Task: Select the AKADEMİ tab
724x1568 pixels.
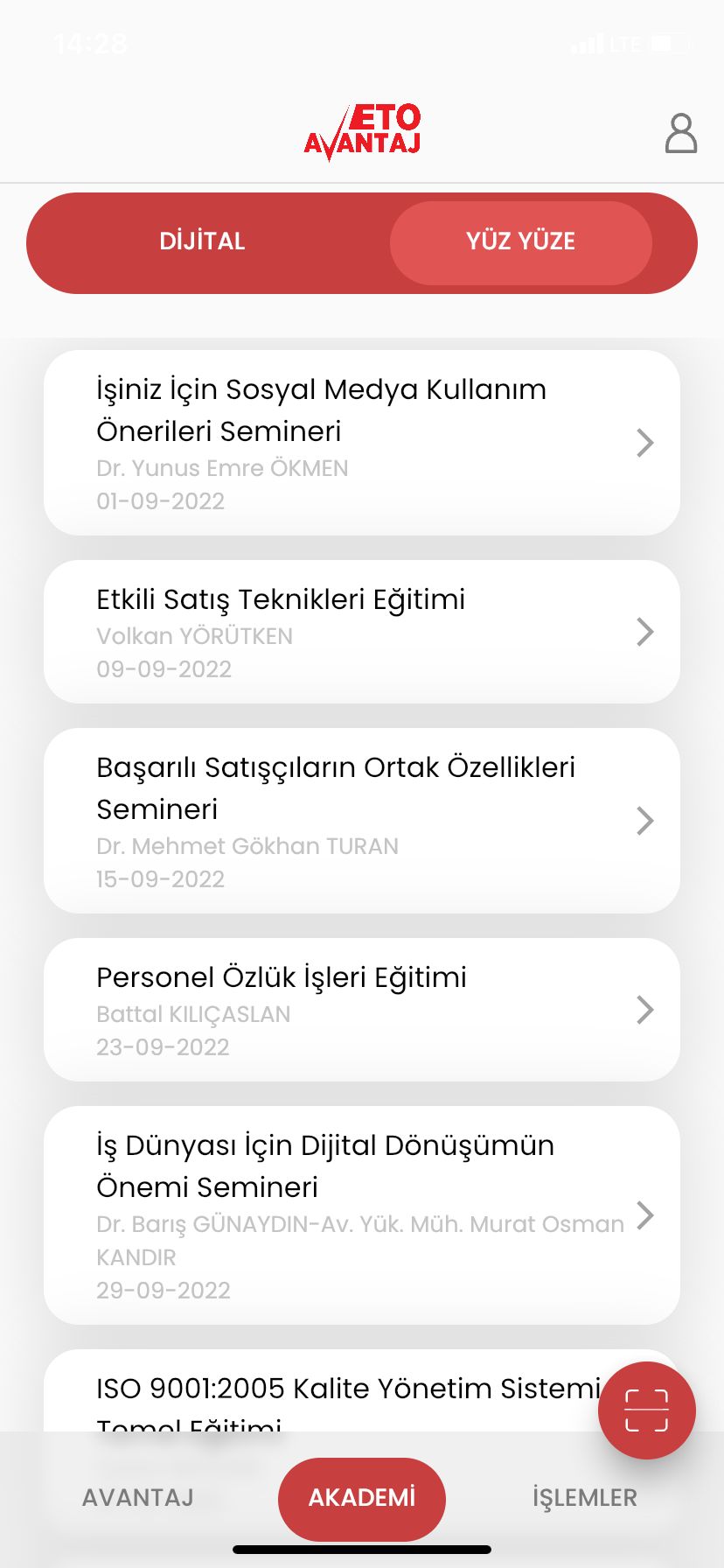Action: 362,1499
